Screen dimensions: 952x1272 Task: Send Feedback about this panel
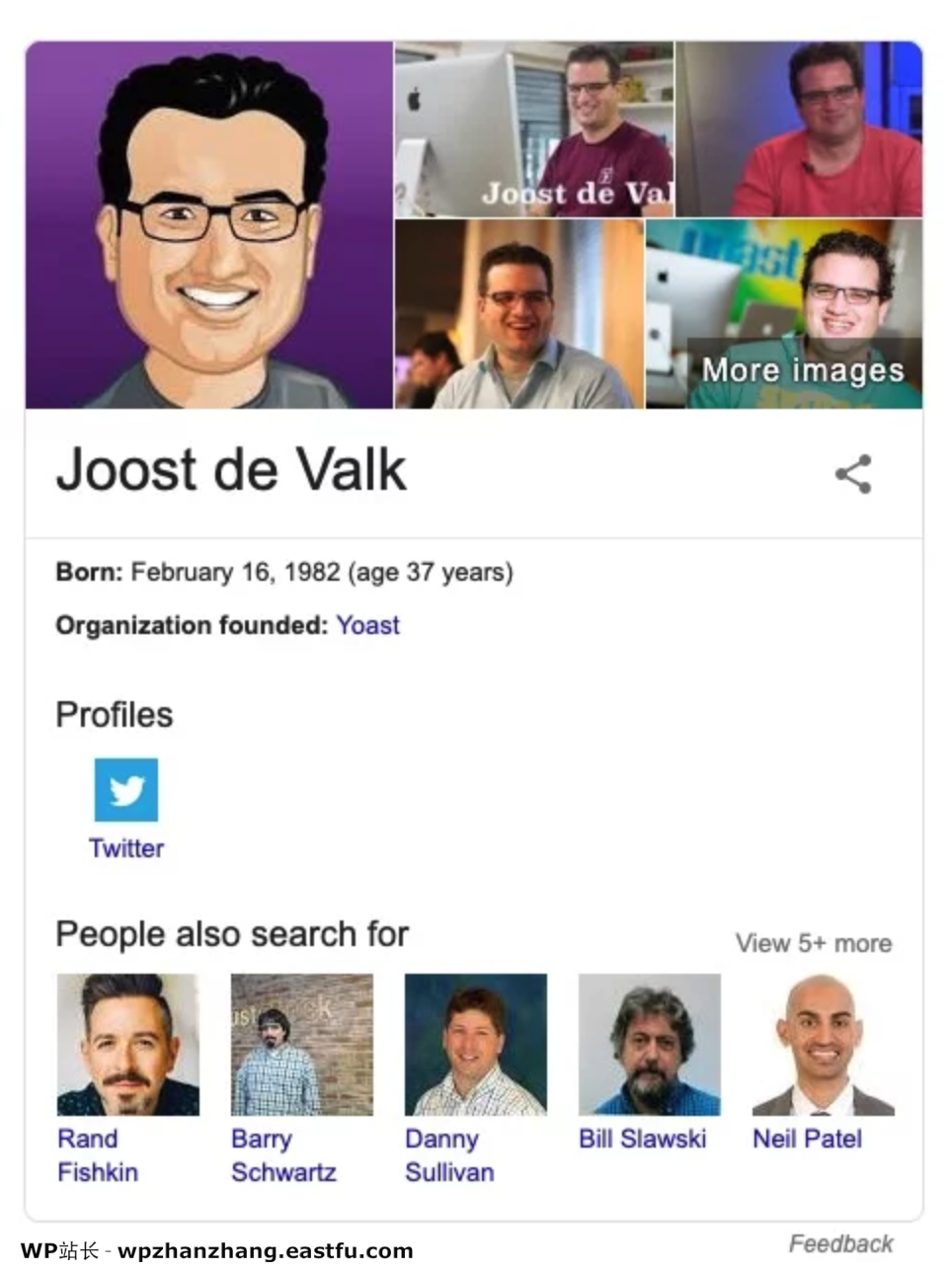click(840, 1243)
